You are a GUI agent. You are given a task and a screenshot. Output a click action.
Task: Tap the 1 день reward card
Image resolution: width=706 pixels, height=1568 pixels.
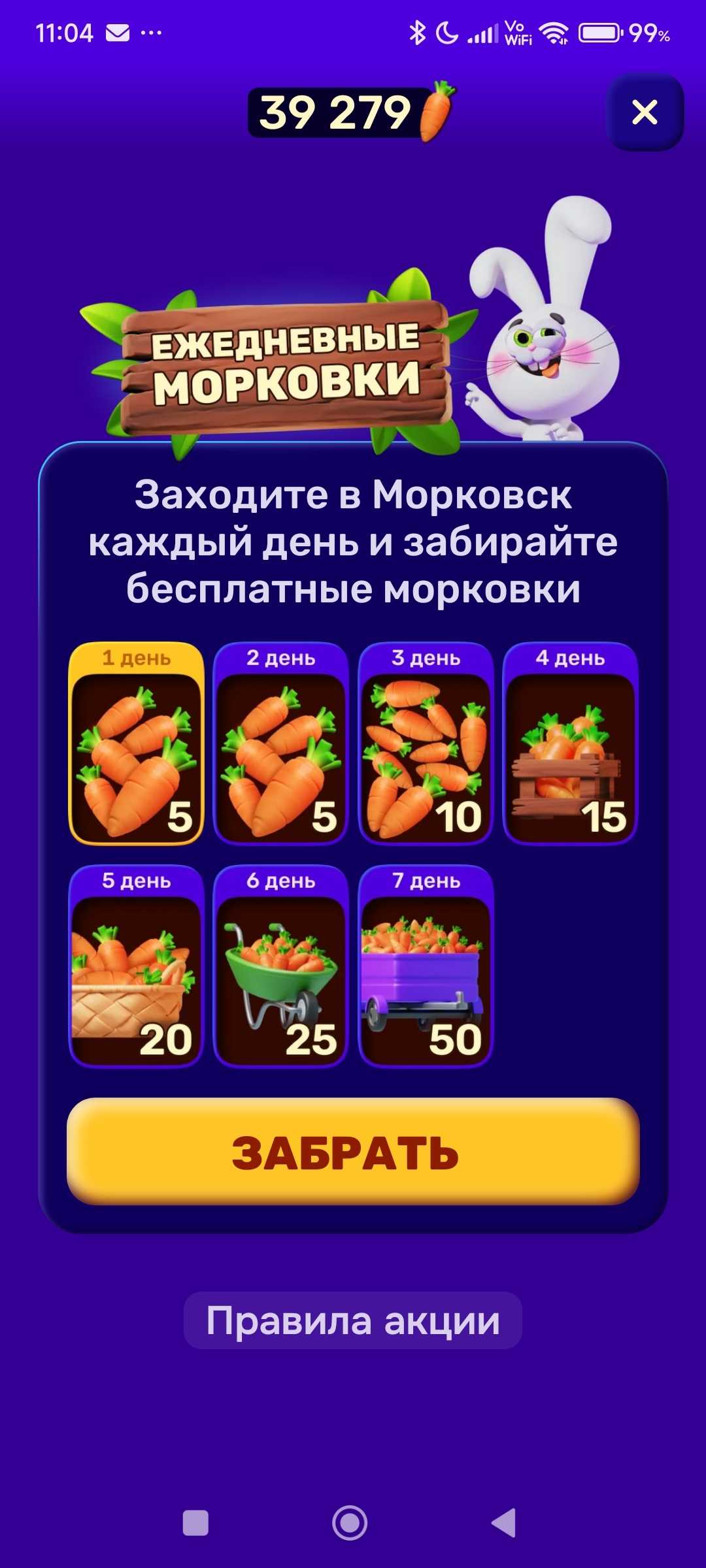[x=137, y=743]
